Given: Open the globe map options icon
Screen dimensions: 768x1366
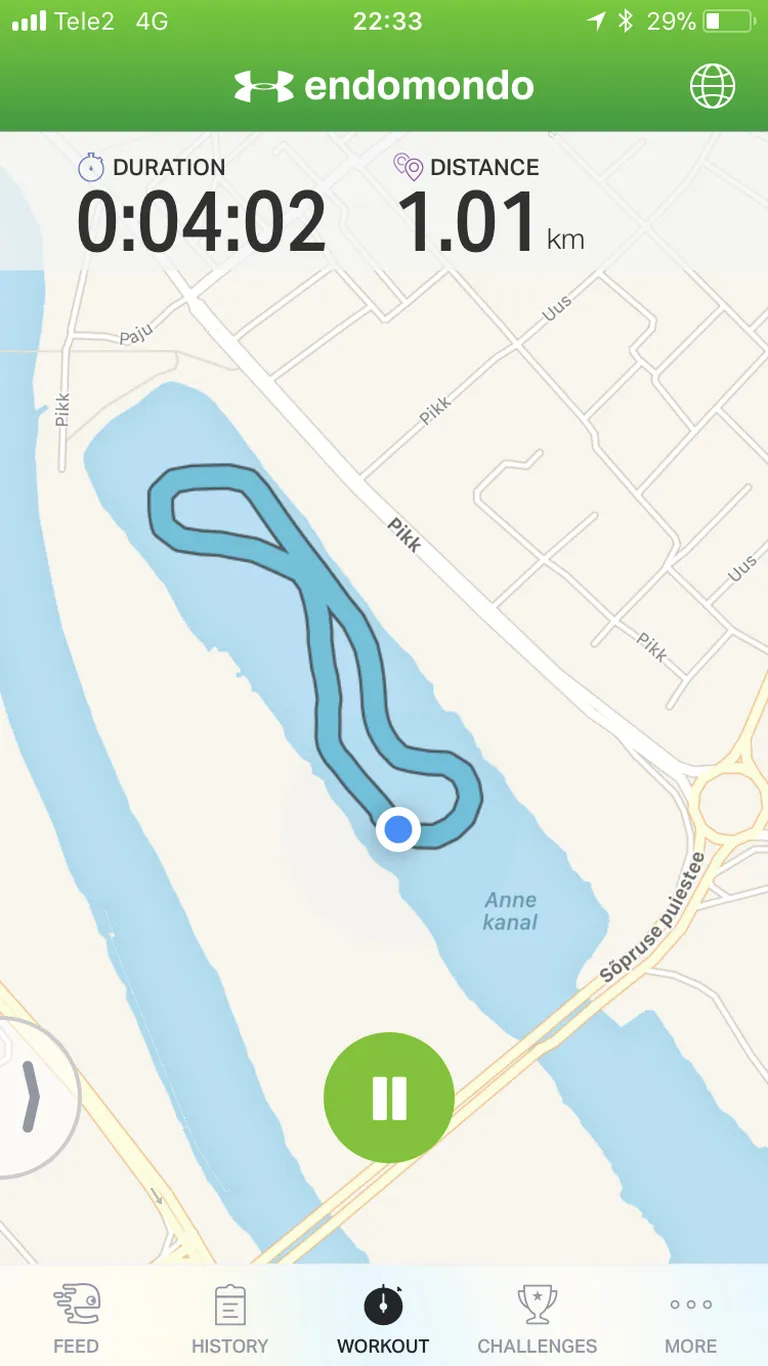Looking at the screenshot, I should pos(712,86).
